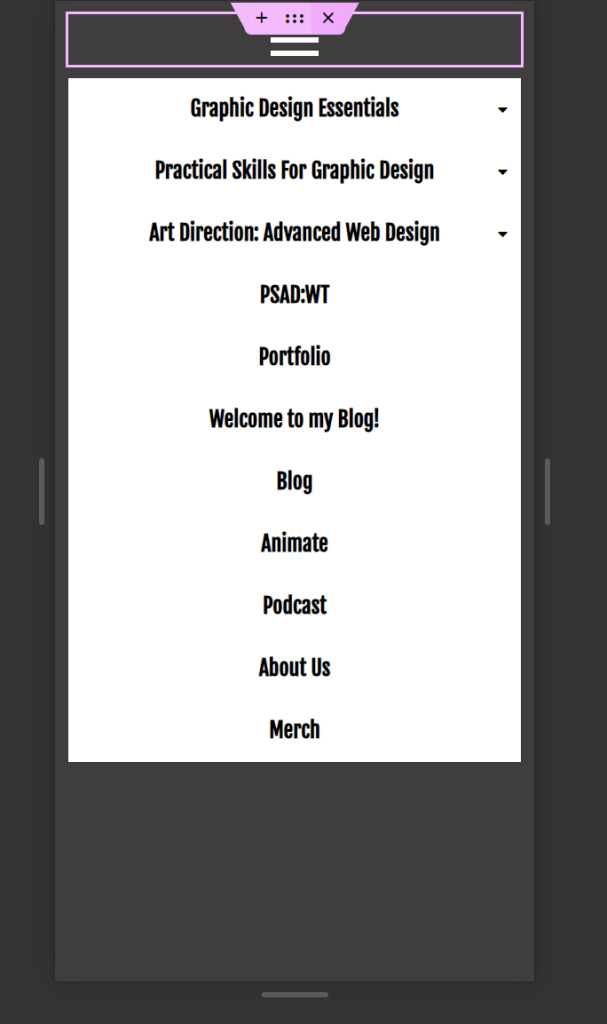Image resolution: width=607 pixels, height=1024 pixels.
Task: Expand Art Direction: Advanced Web Design arrow
Action: point(502,234)
